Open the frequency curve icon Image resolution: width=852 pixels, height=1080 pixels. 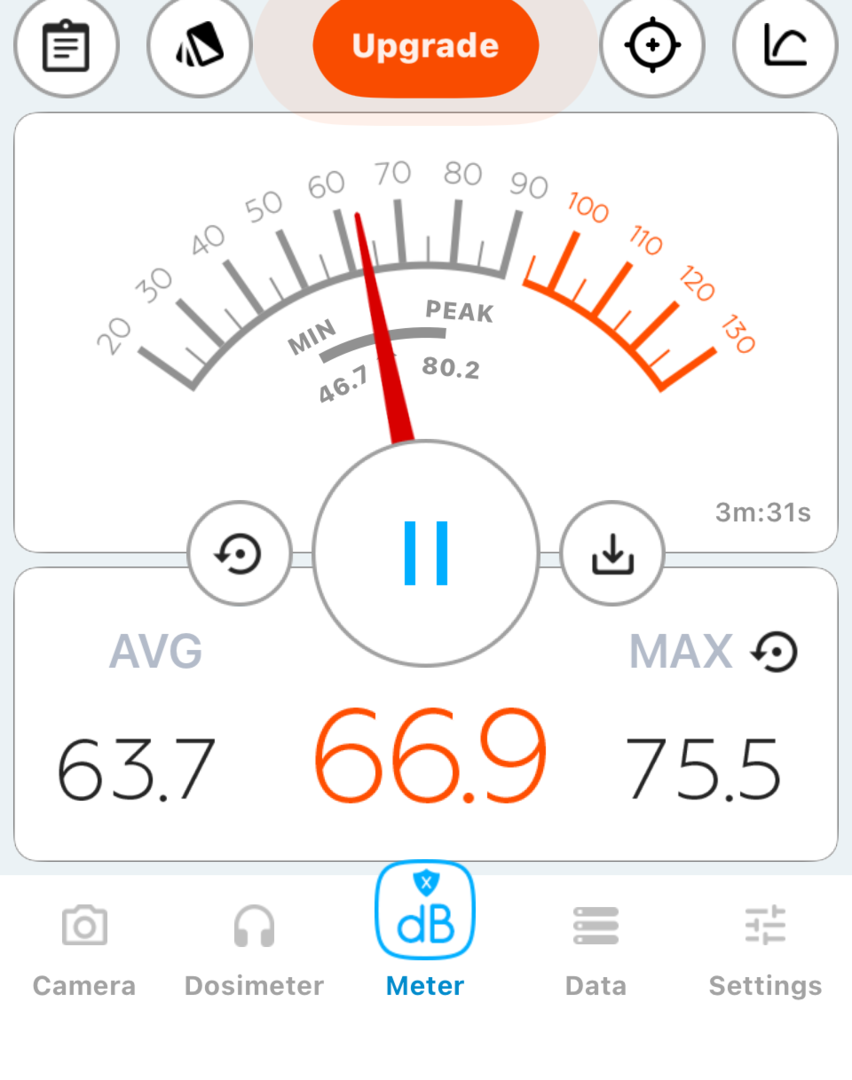(786, 46)
